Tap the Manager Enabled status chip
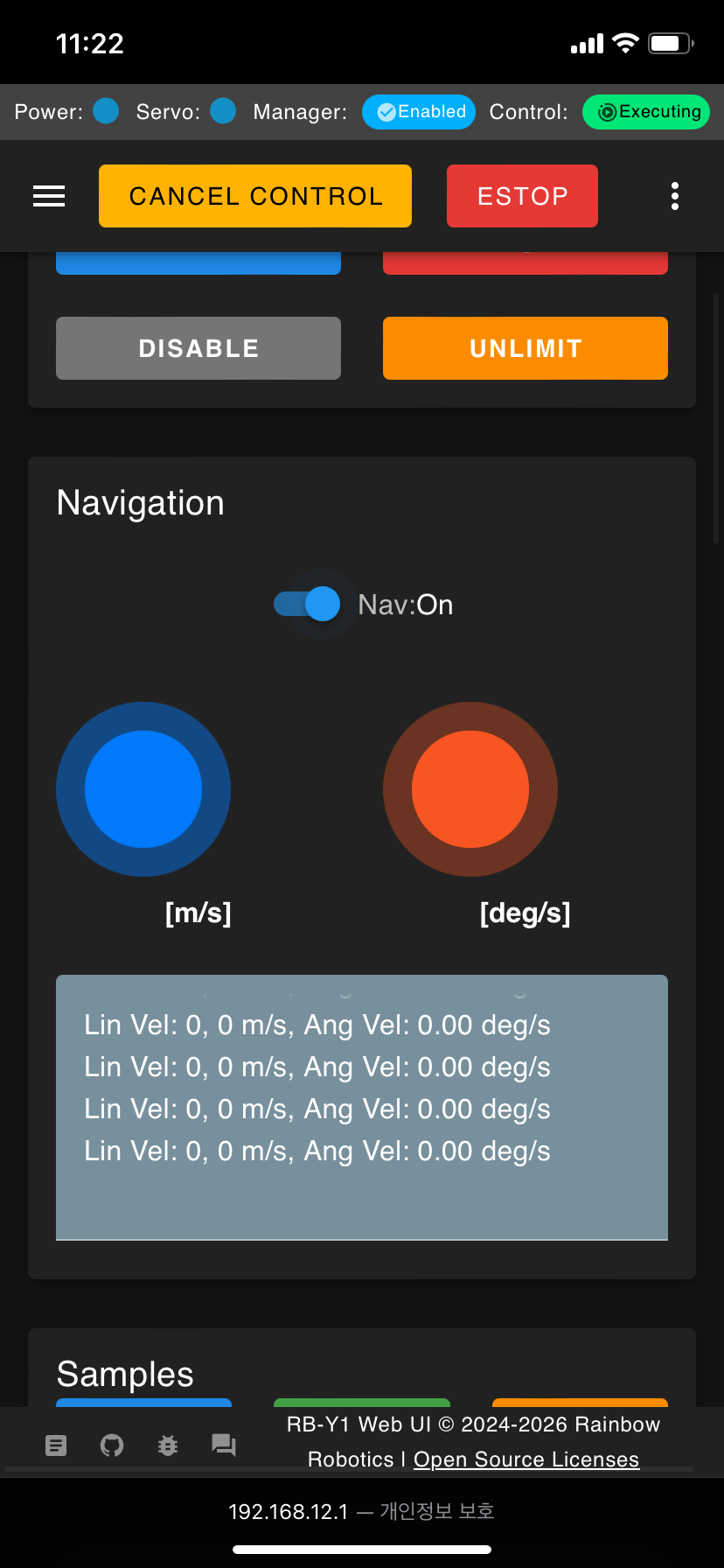 tap(419, 112)
